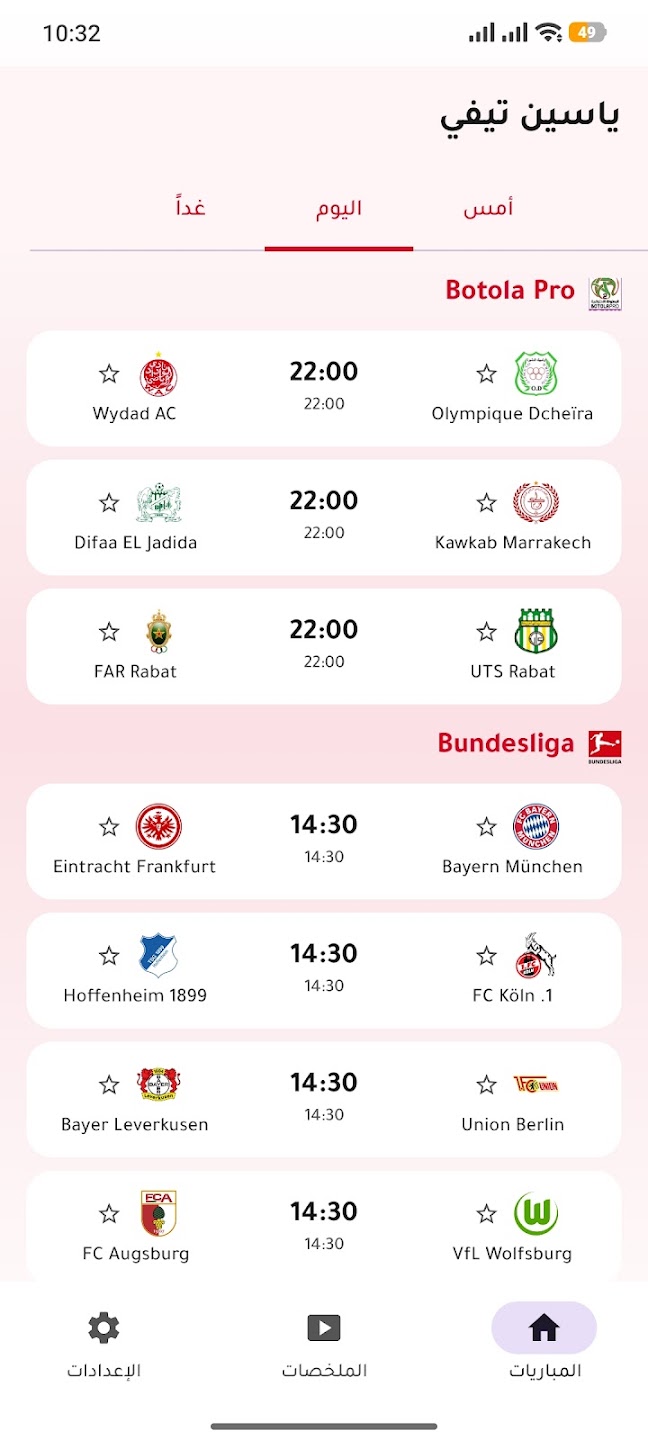Favorite Bayern München with the star

[486, 827]
